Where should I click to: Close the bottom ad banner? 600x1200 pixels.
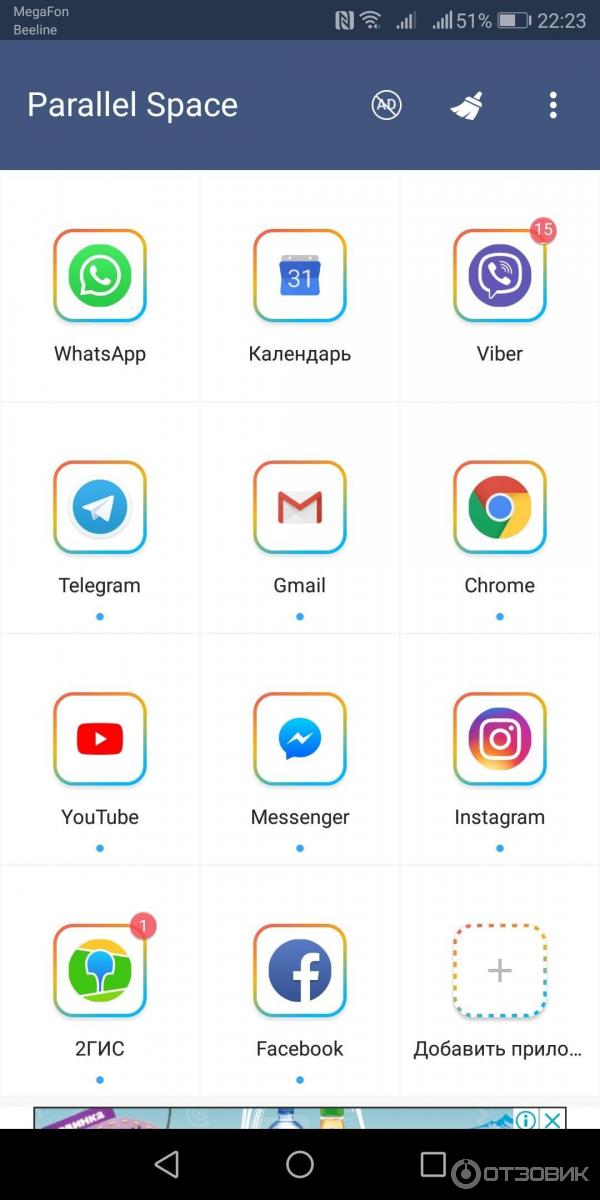pyautogui.click(x=553, y=1119)
